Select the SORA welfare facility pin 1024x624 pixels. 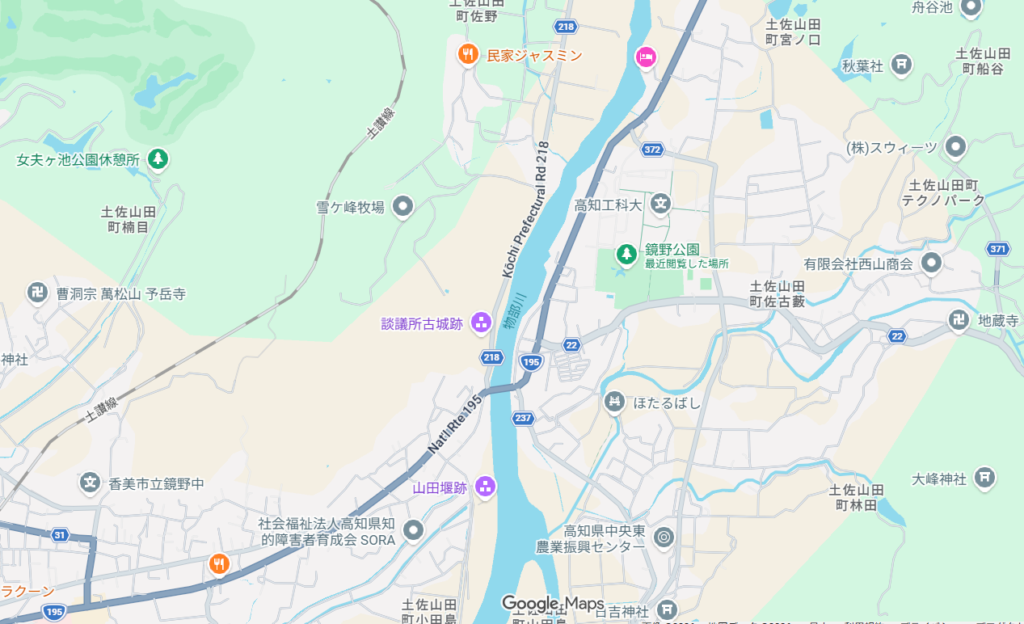point(413,529)
